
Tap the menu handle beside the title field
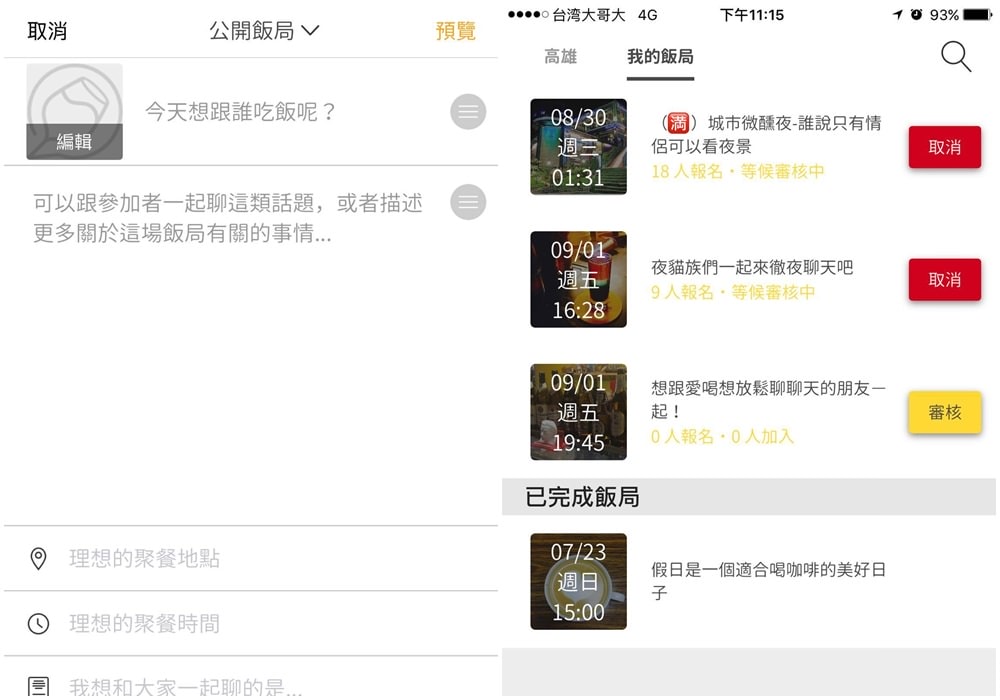click(468, 111)
